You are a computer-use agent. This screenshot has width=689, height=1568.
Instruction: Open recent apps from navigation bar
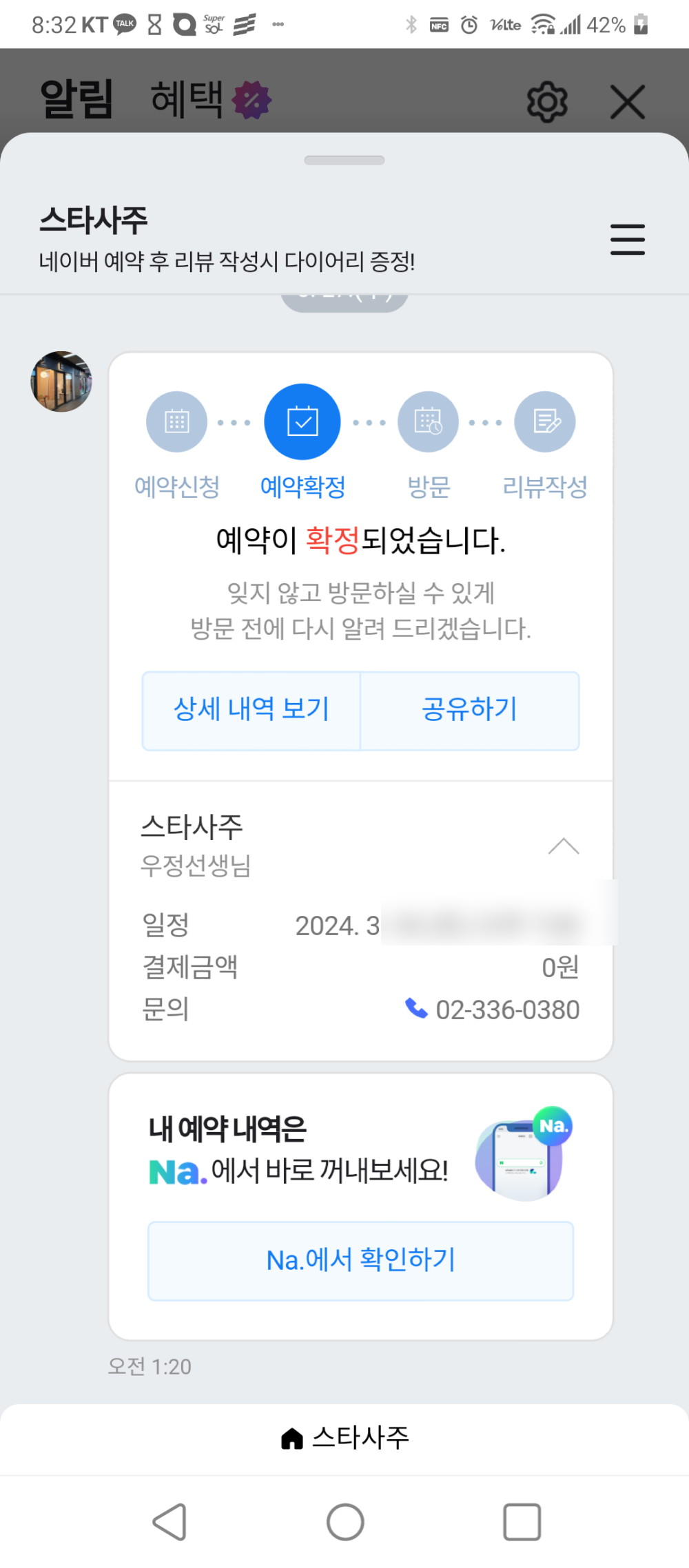[x=522, y=1522]
